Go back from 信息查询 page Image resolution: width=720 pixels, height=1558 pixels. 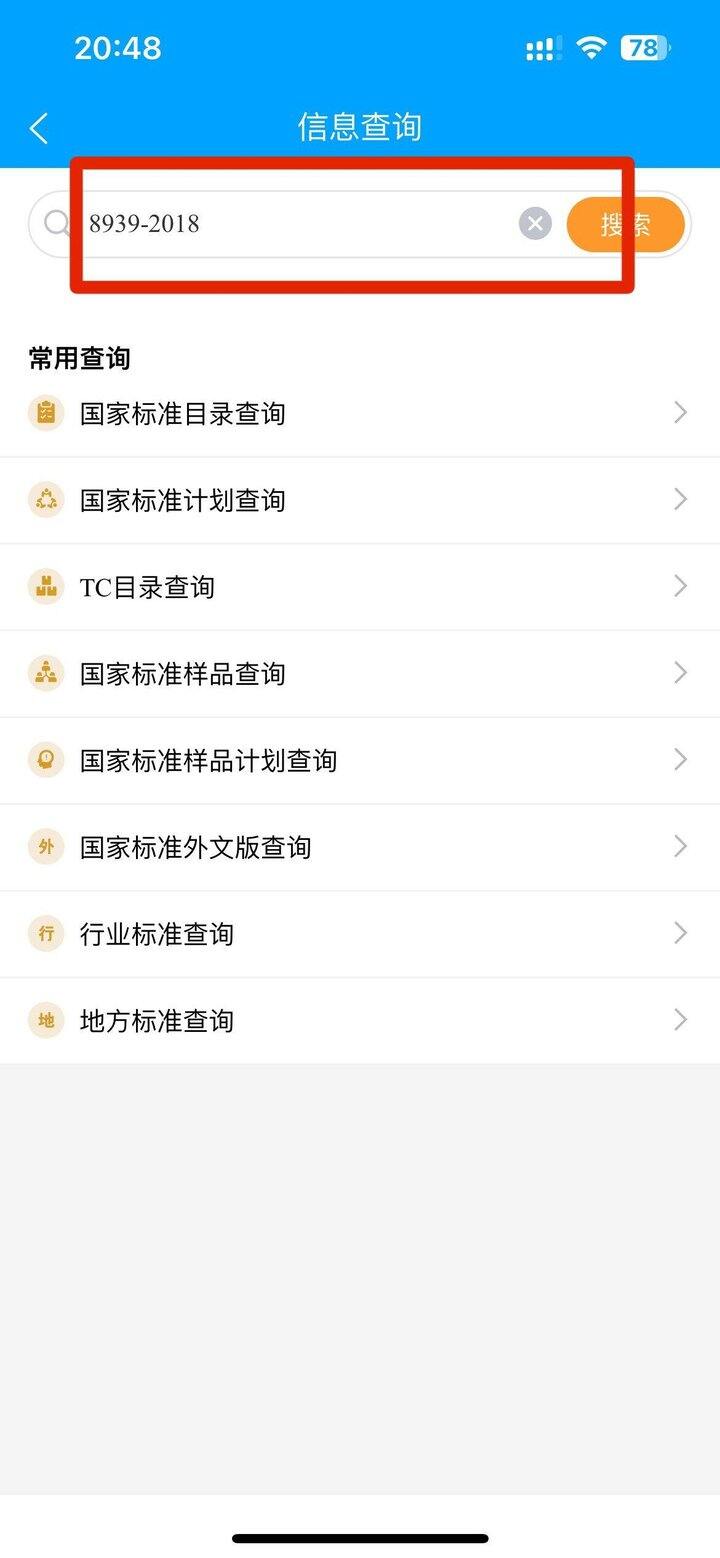[39, 128]
